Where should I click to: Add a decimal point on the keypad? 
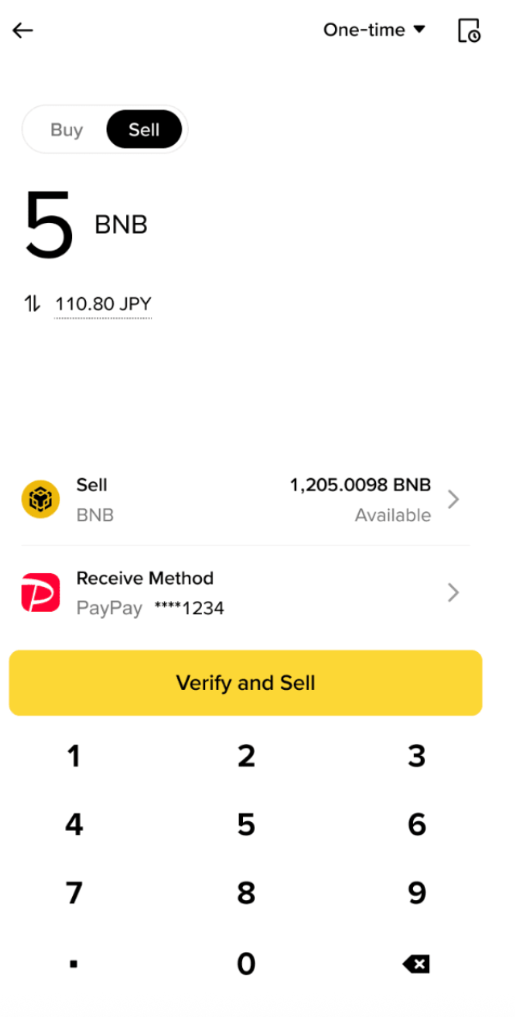[x=74, y=964]
